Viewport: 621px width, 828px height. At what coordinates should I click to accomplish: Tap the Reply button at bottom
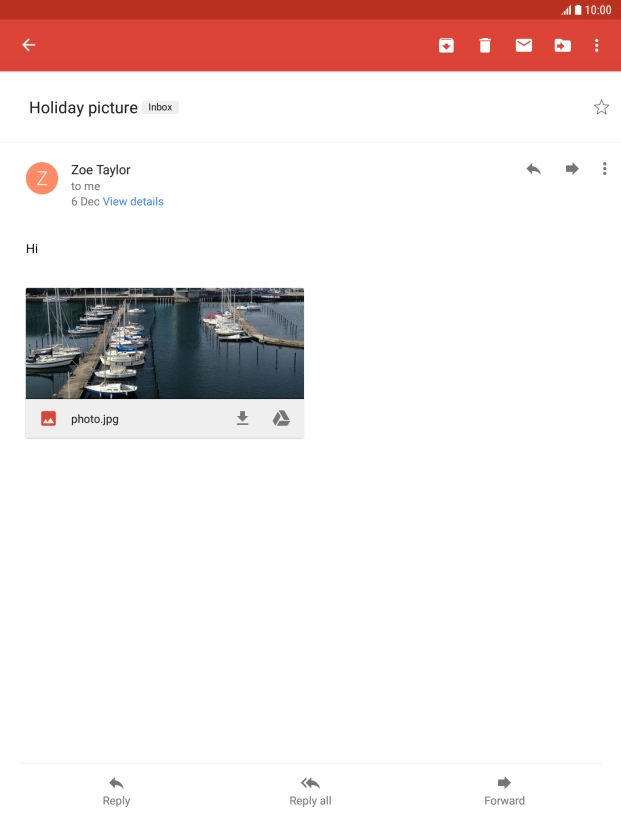tap(116, 790)
